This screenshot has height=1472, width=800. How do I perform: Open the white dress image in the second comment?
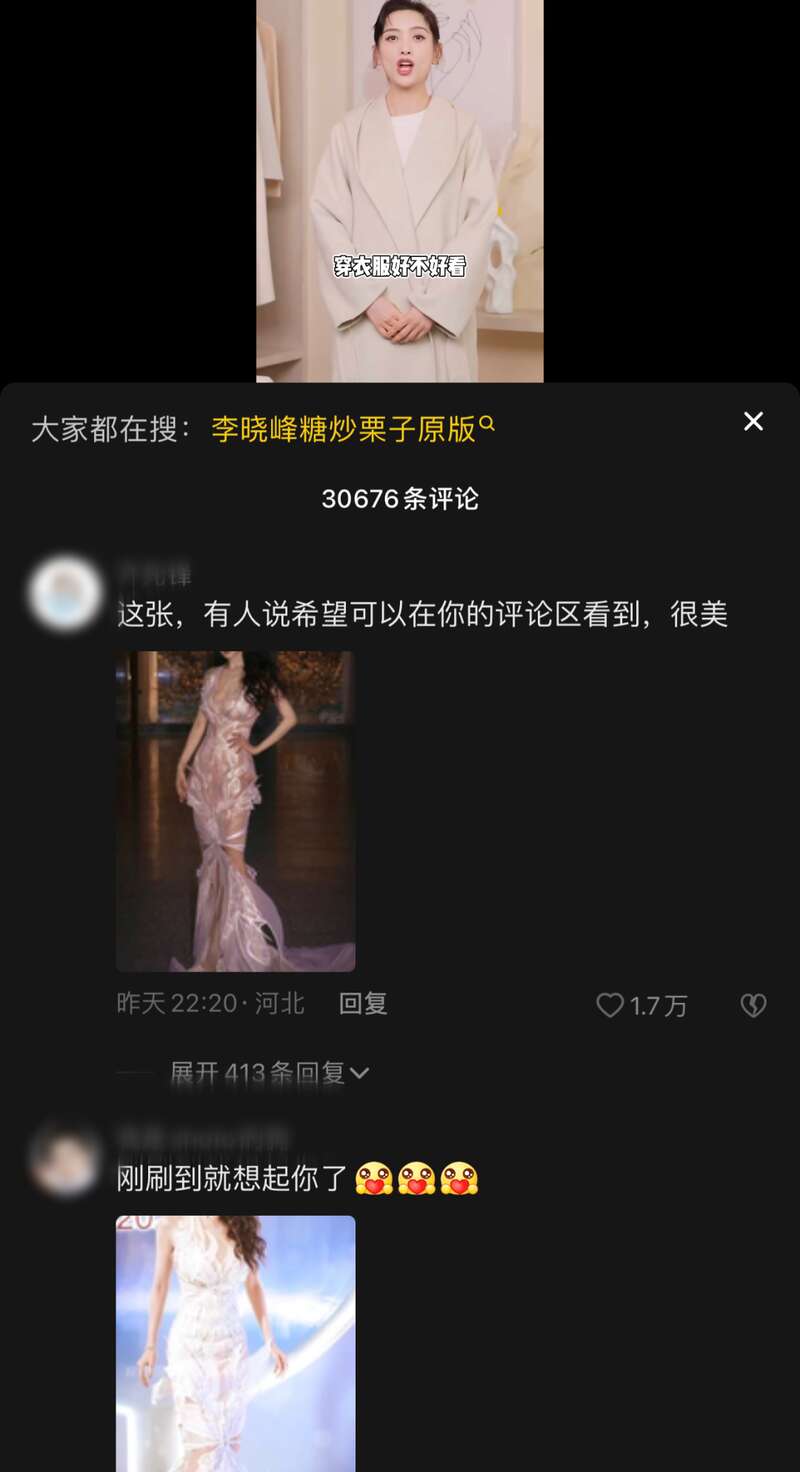coord(236,1340)
